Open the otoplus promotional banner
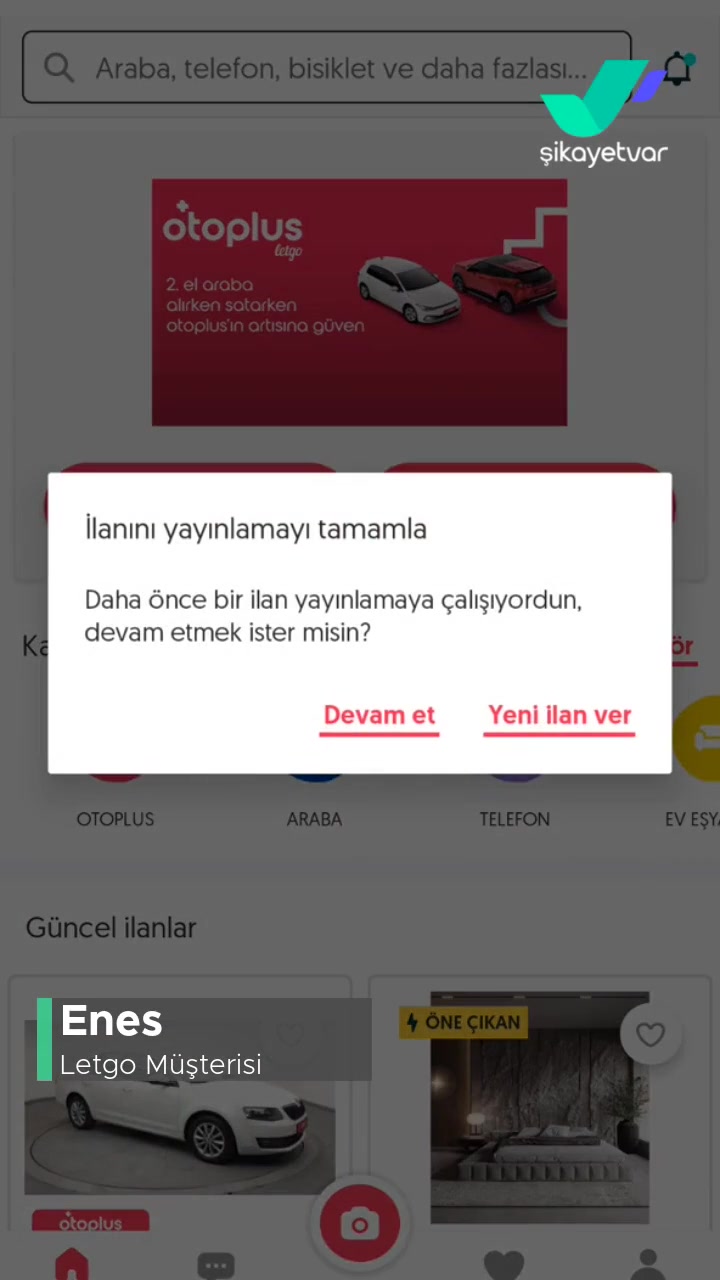 pyautogui.click(x=359, y=302)
